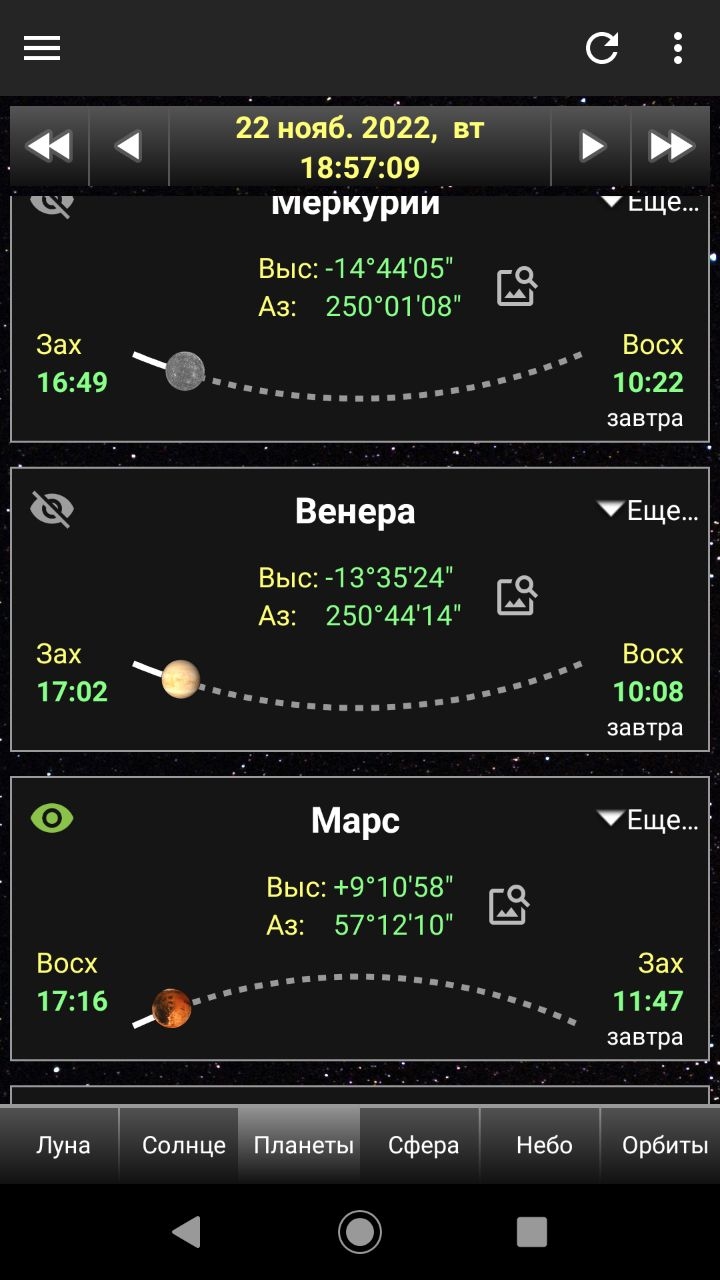Switch to the Солнце tab
The height and width of the screenshot is (1280, 720).
(184, 1145)
